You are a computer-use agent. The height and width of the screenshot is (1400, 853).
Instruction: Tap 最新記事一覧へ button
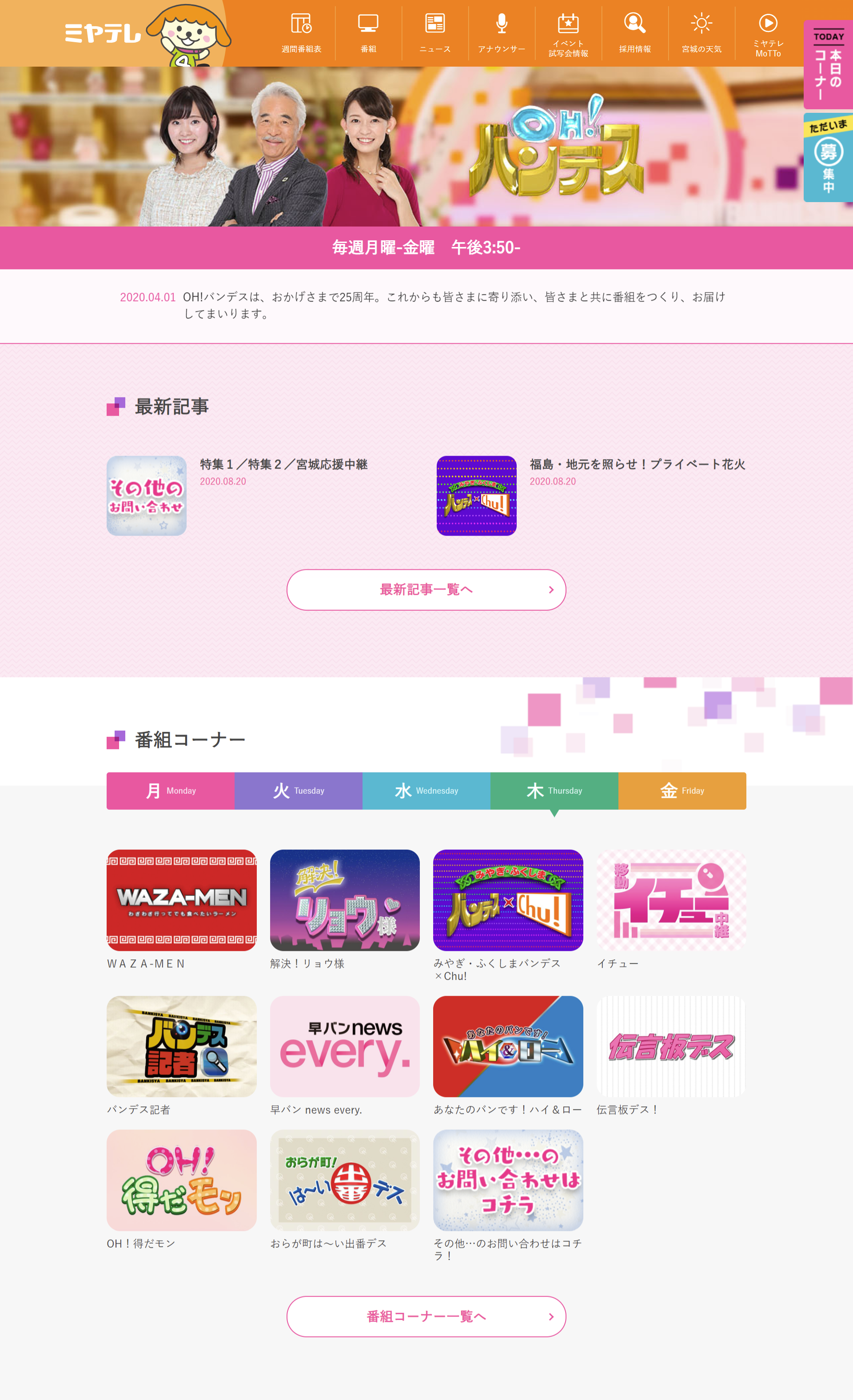[x=426, y=590]
